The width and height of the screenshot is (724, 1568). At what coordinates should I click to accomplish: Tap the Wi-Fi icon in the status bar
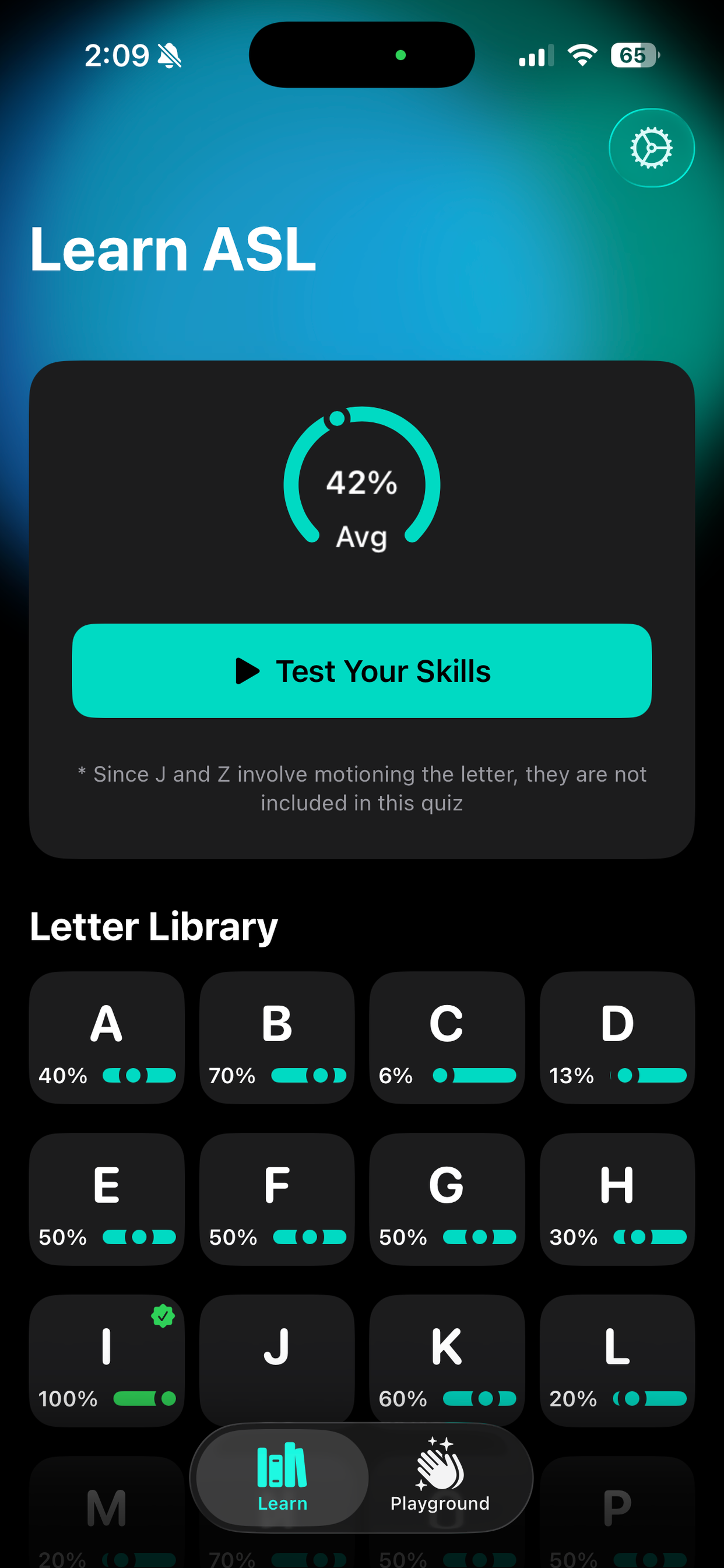point(581,55)
